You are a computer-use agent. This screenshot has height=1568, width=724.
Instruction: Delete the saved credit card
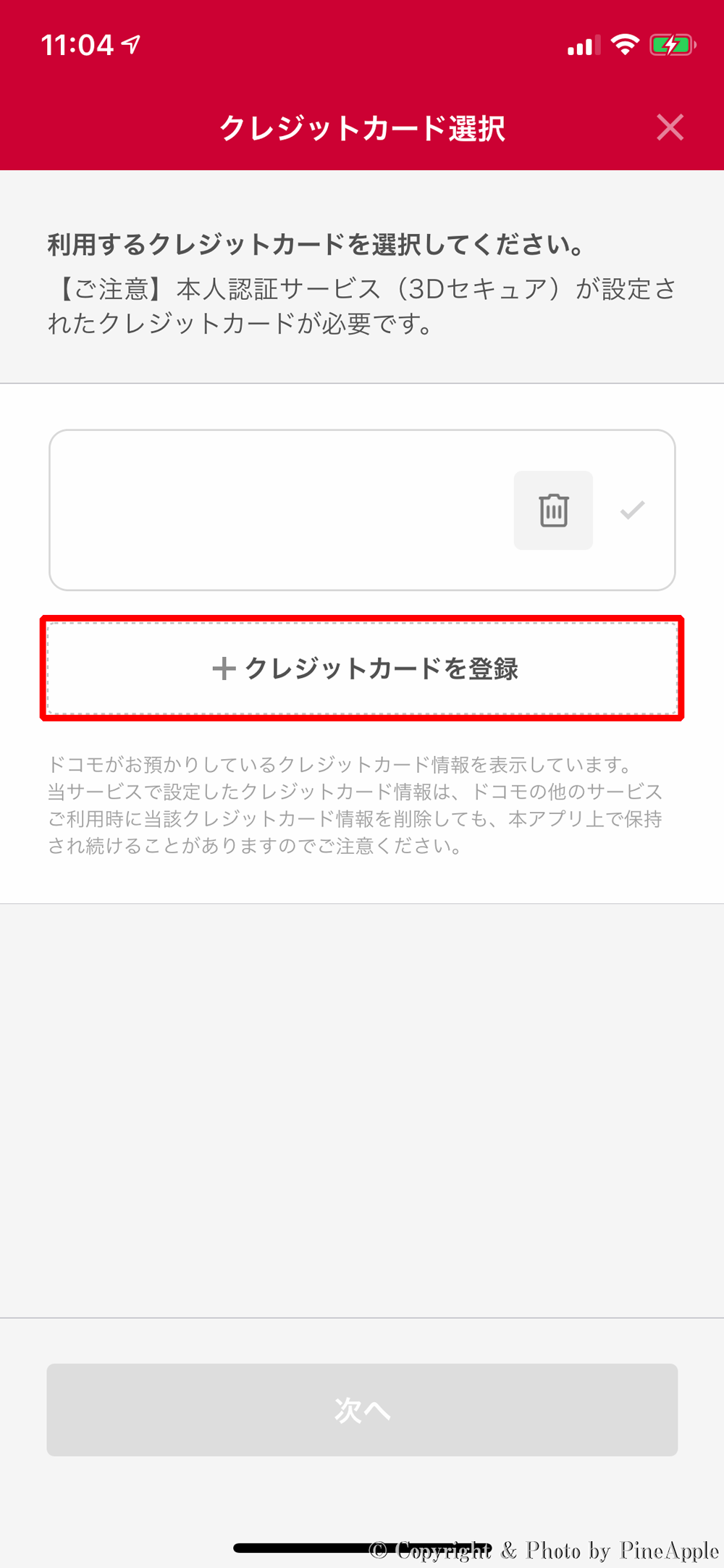tap(553, 511)
